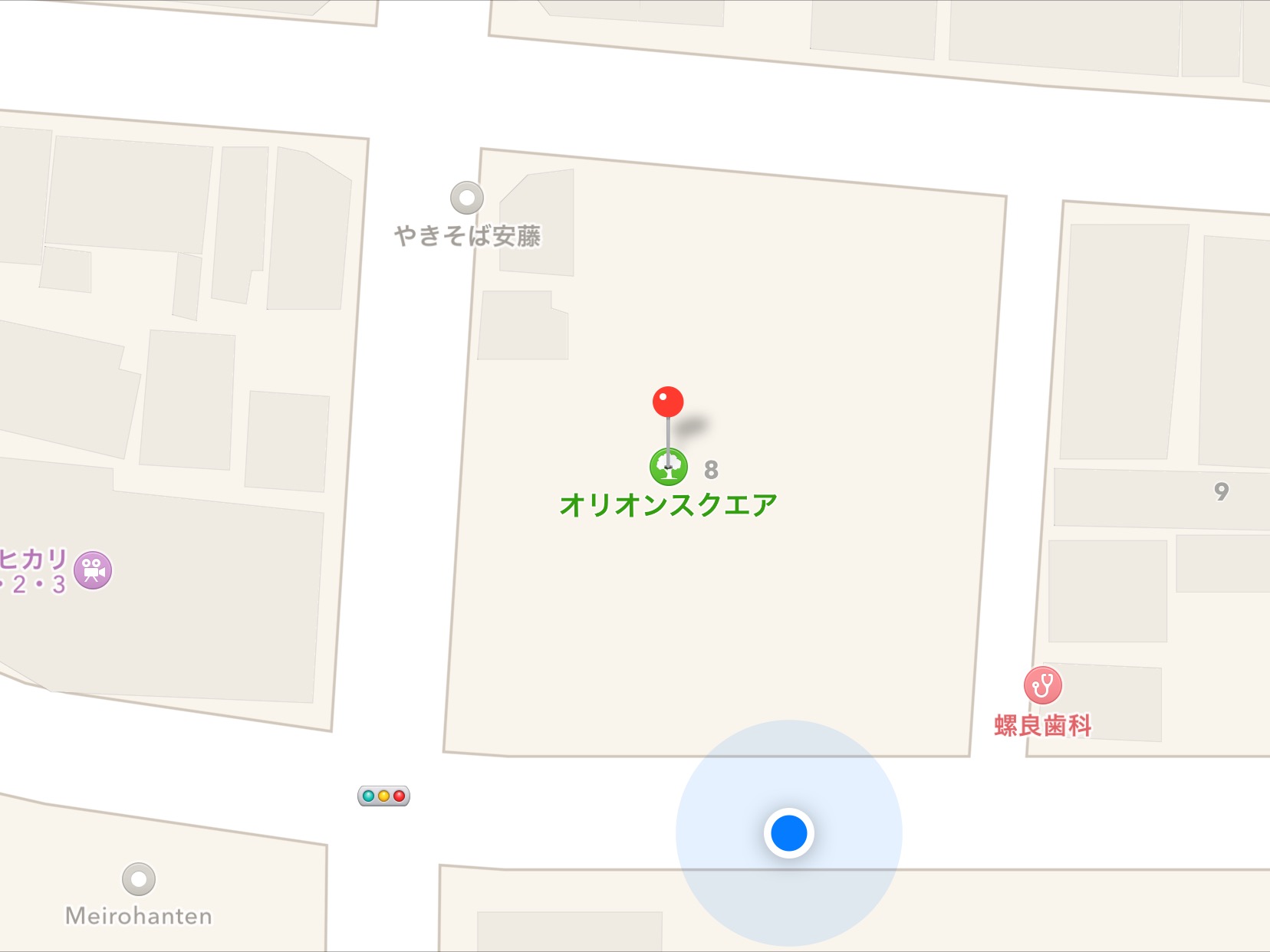Tap the movie theater marker
1270x952 pixels.
[x=93, y=570]
